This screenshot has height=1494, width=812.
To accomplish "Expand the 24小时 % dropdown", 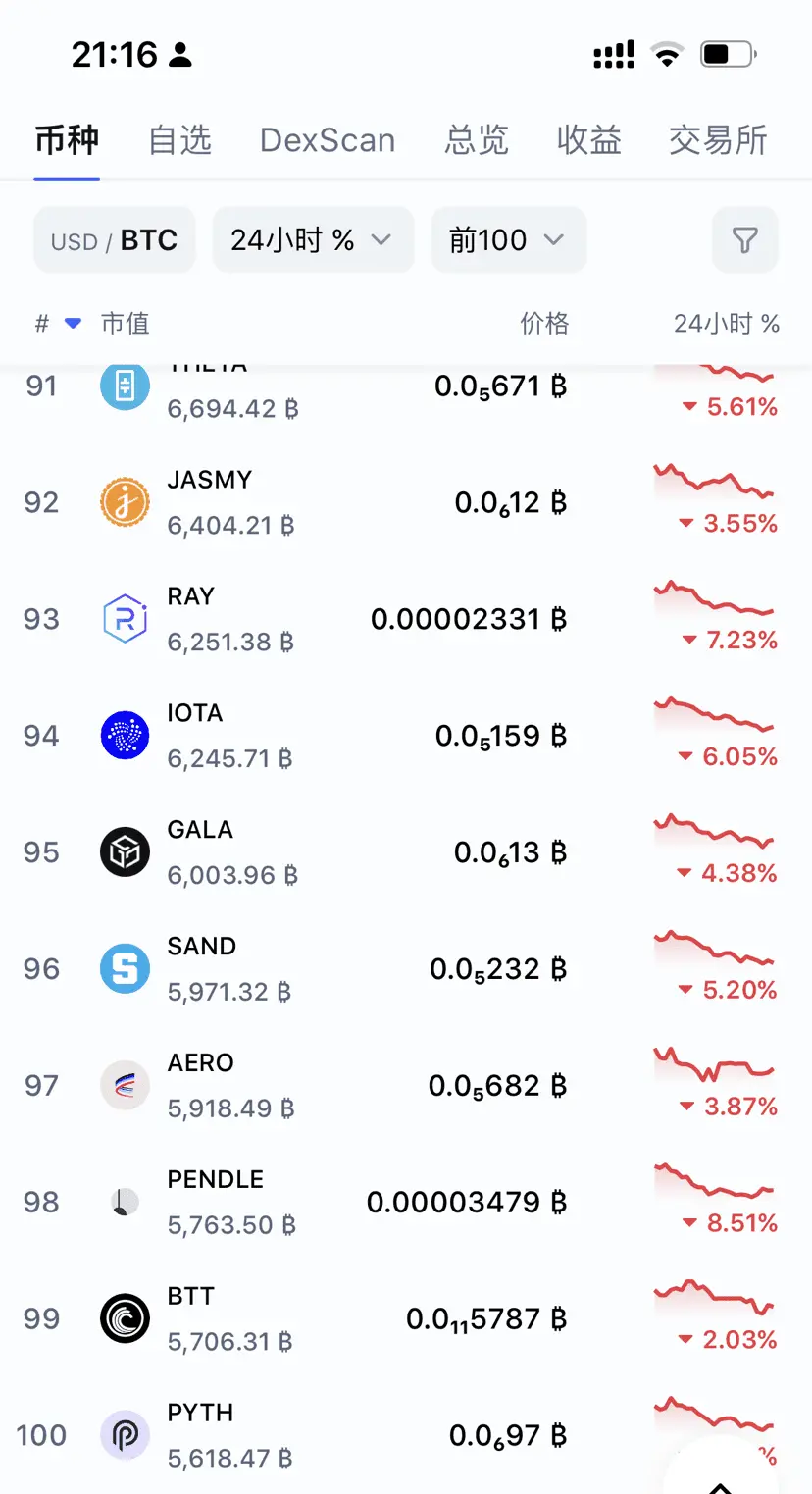I will point(313,239).
